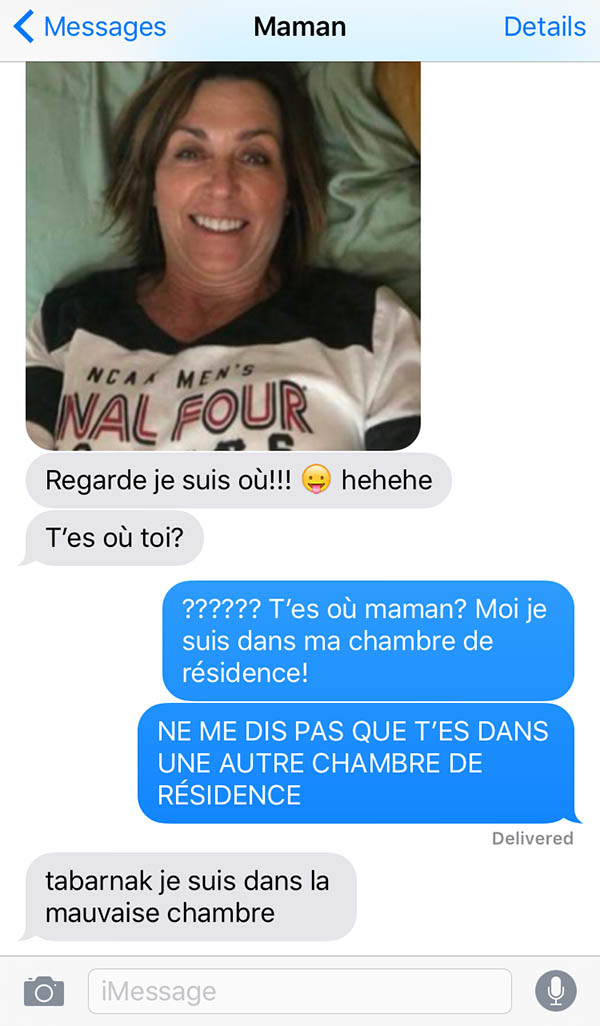Record an audio message with the microphone
The image size is (600, 1026).
tap(556, 991)
